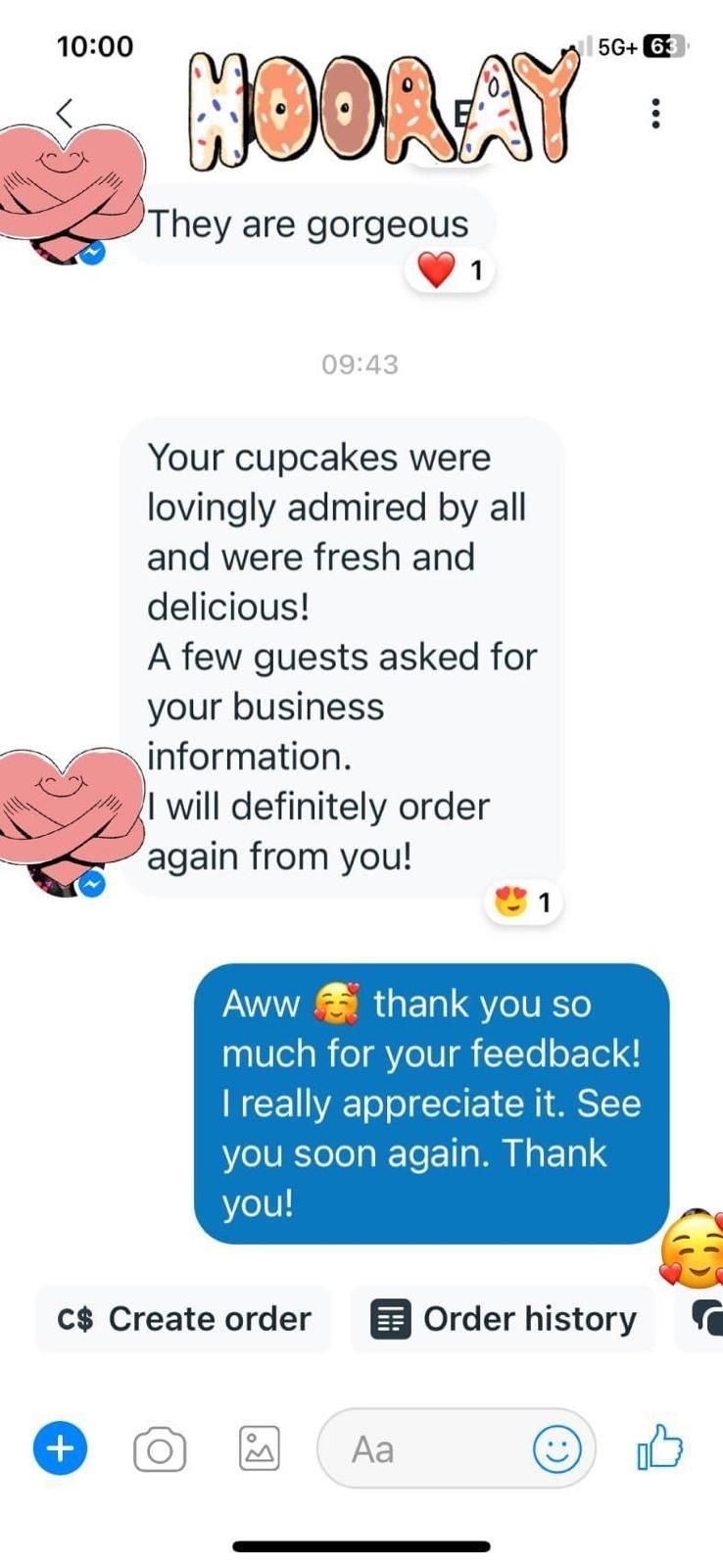Open the emoji picker in message field
The width and height of the screenshot is (723, 1568).
(557, 1448)
